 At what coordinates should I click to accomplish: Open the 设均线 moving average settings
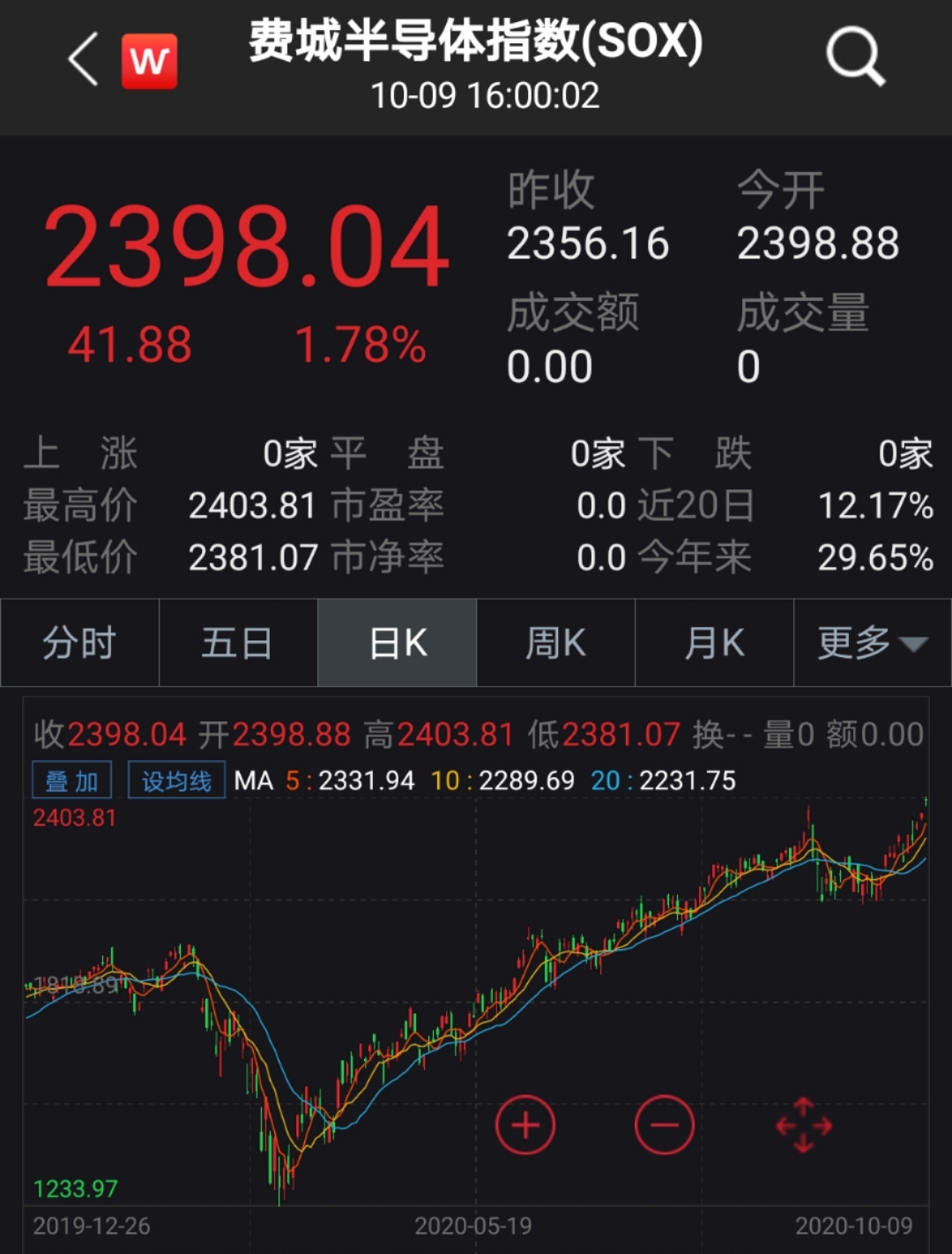click(x=175, y=780)
